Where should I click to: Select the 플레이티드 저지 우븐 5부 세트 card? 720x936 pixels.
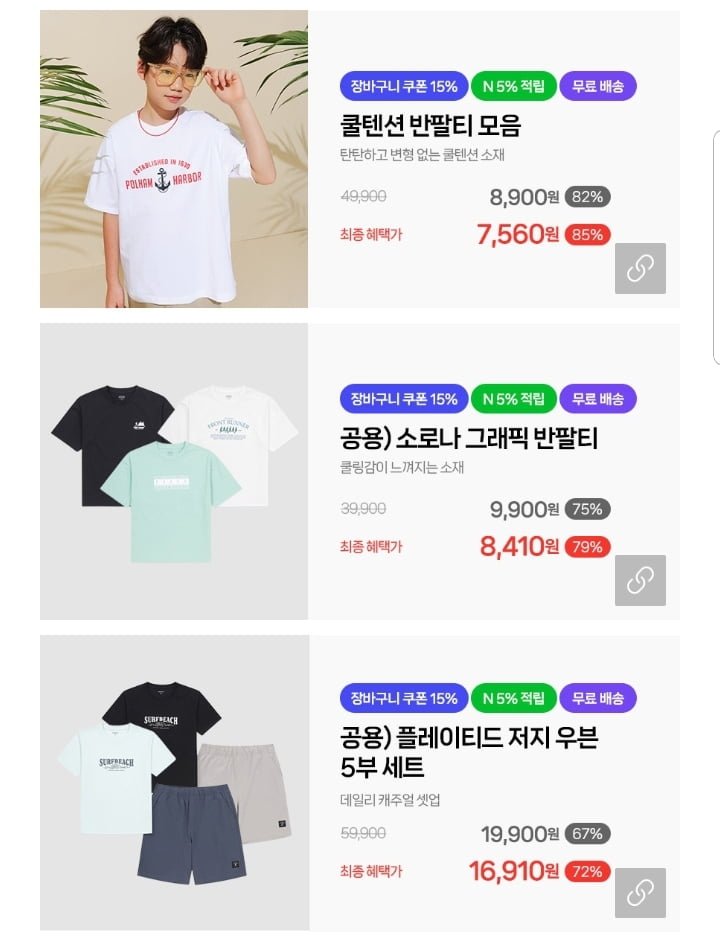point(468,752)
